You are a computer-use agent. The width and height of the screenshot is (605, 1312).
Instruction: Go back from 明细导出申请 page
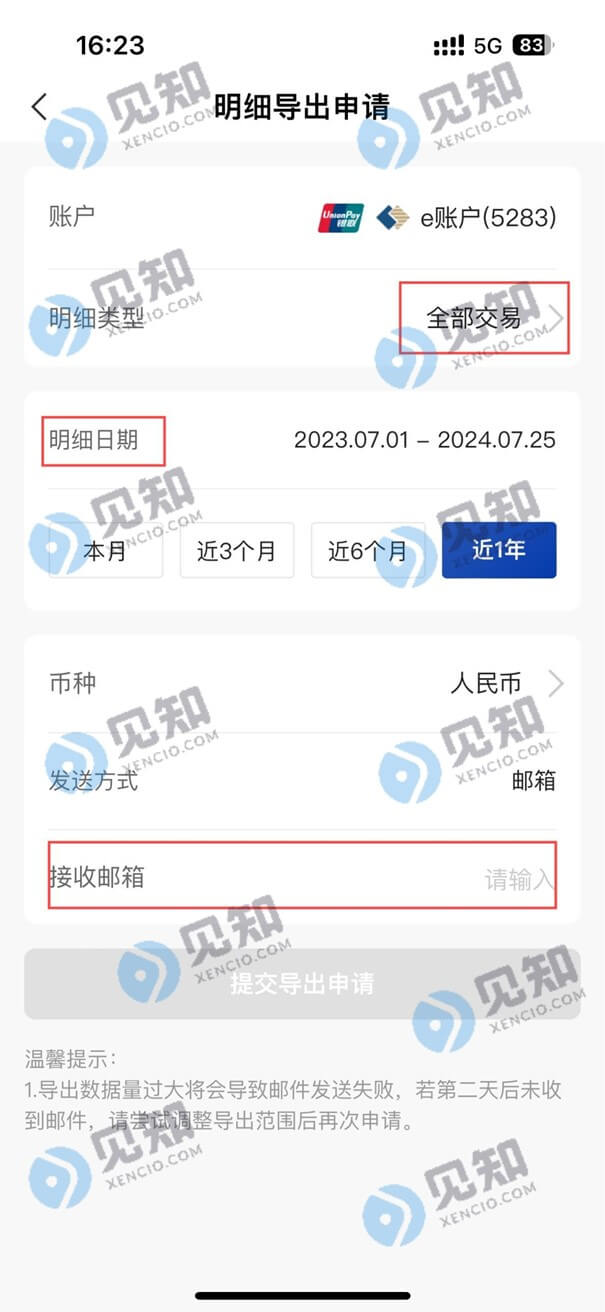(39, 107)
